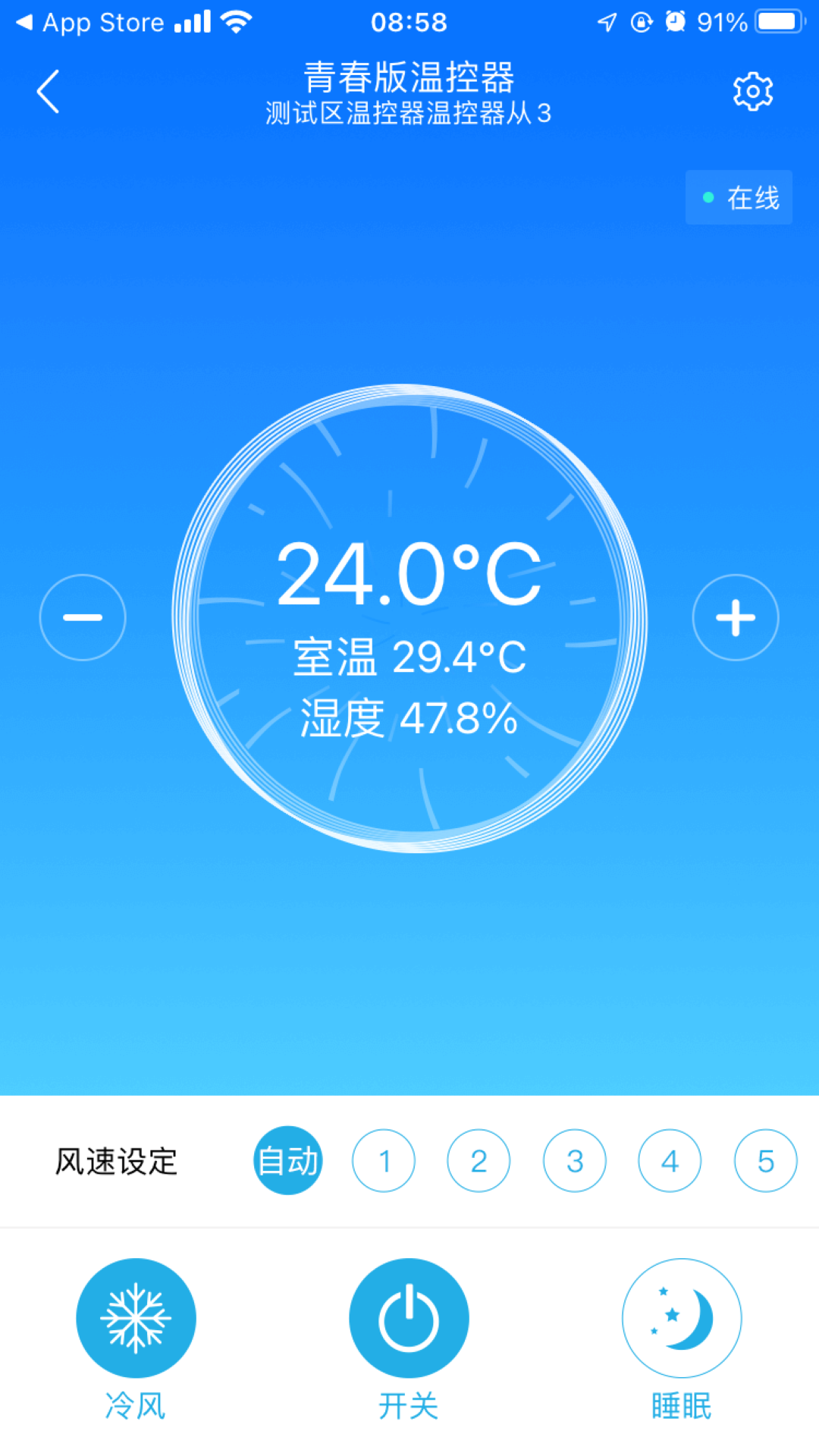Image resolution: width=819 pixels, height=1456 pixels.
Task: Tap the 冷风 snowflake cooling icon
Action: tap(136, 1317)
